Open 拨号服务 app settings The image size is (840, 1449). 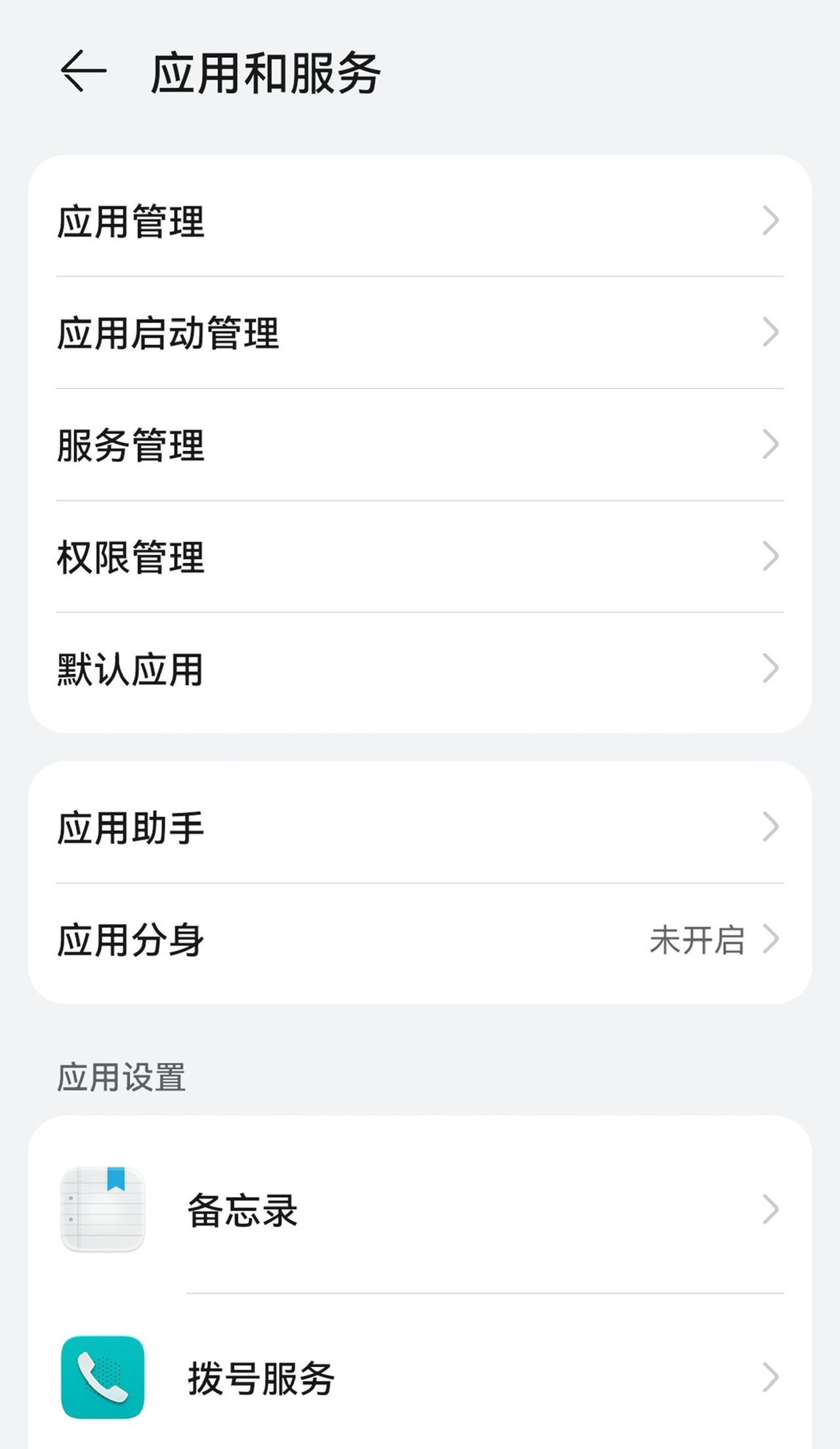point(420,1377)
